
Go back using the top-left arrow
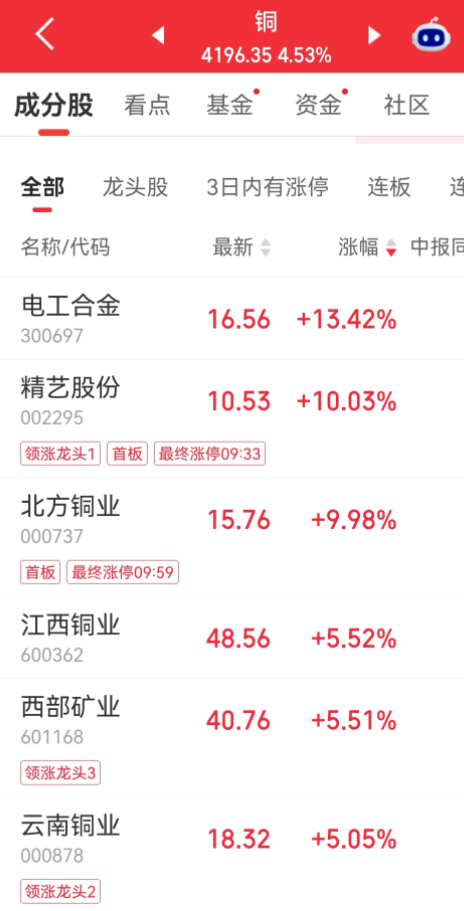pos(45,34)
